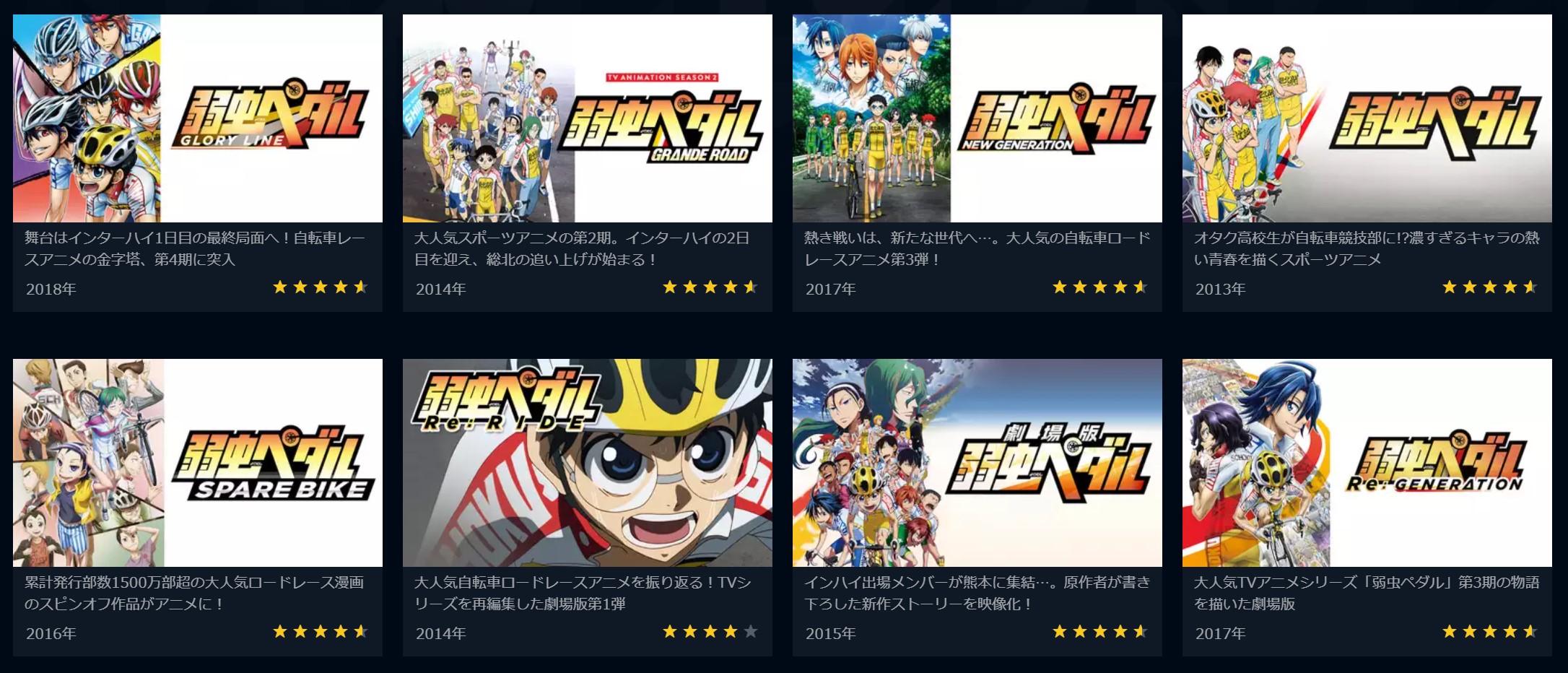Select the Yowamushi Pedal New Generation tile
The height and width of the screenshot is (673, 1568).
(x=977, y=119)
